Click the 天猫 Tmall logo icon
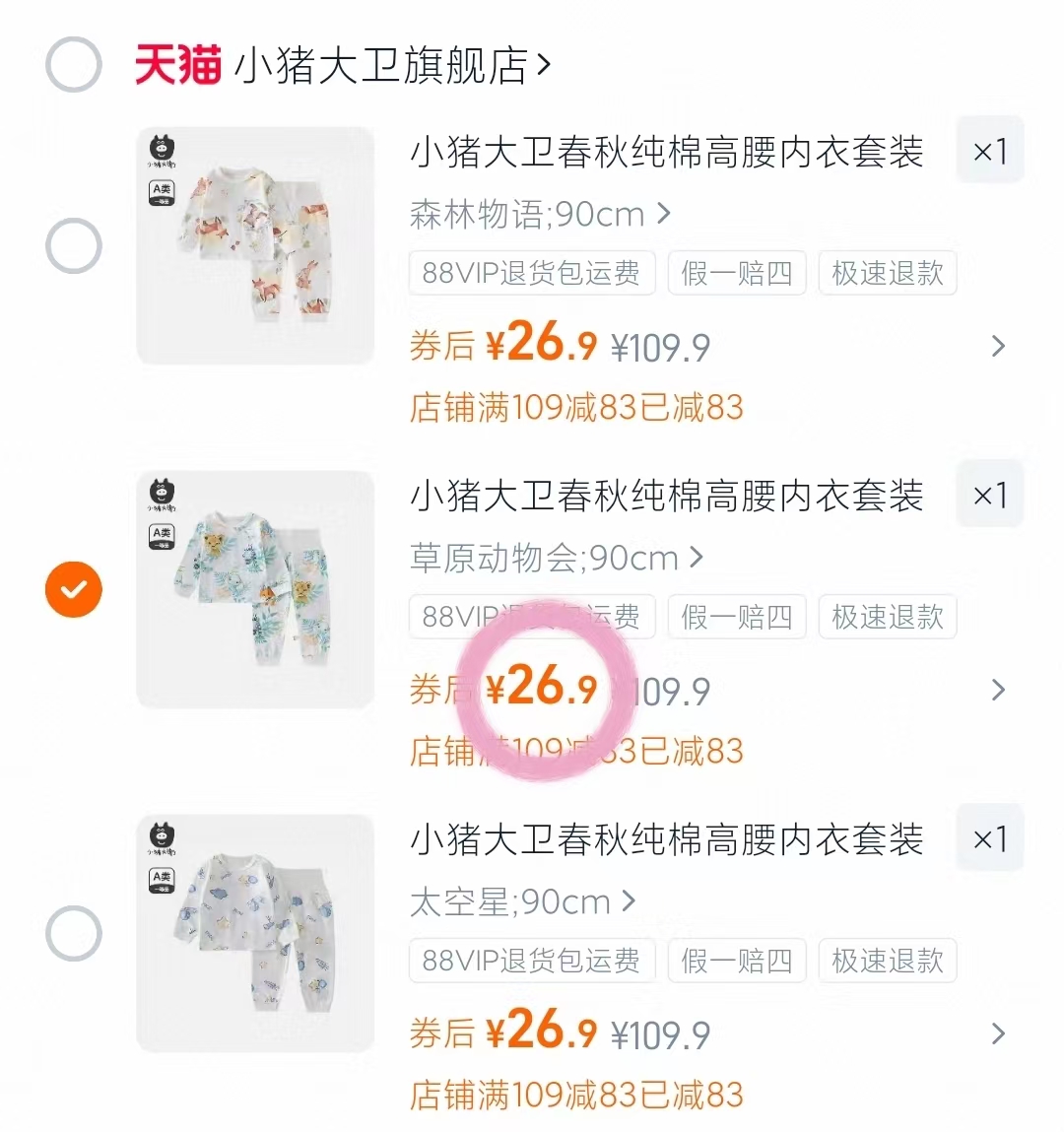Screen dimensions: 1064x1132 (177, 62)
